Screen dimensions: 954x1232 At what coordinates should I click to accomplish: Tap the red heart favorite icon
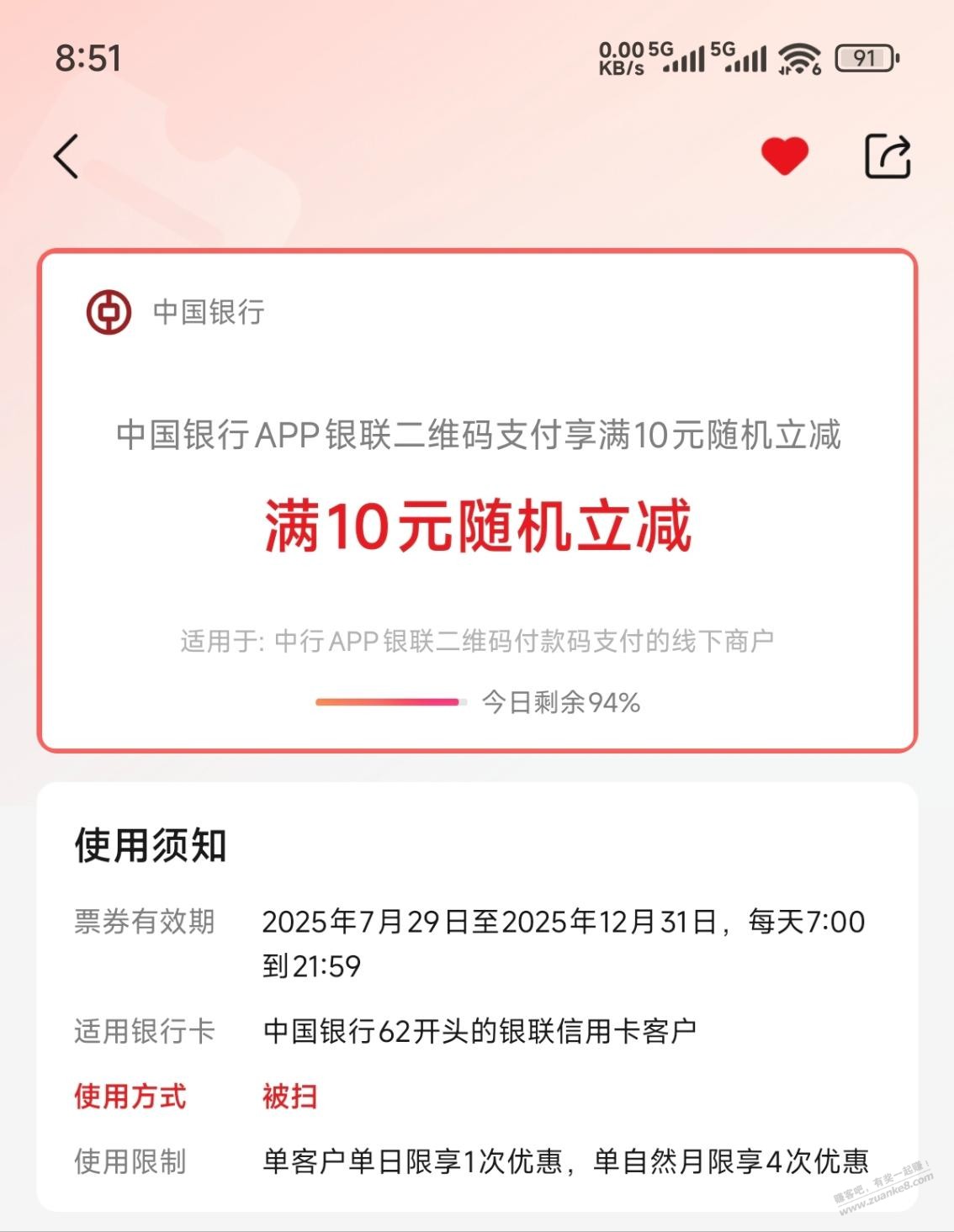(784, 156)
